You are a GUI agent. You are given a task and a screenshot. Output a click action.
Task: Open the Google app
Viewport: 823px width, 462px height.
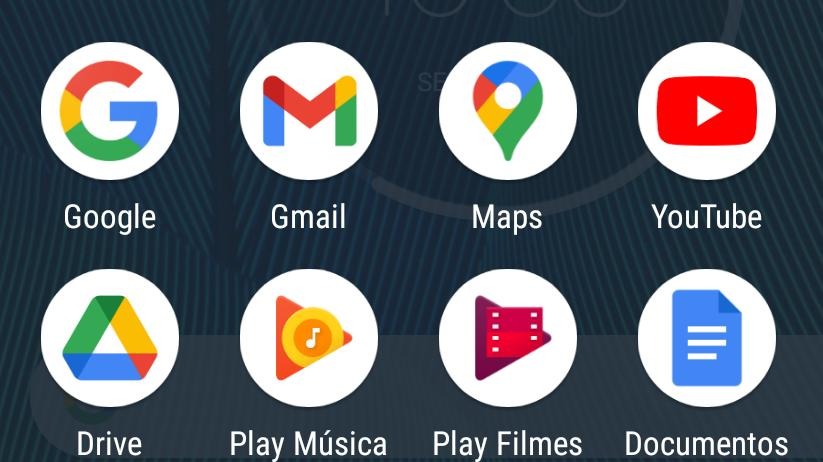tap(109, 111)
